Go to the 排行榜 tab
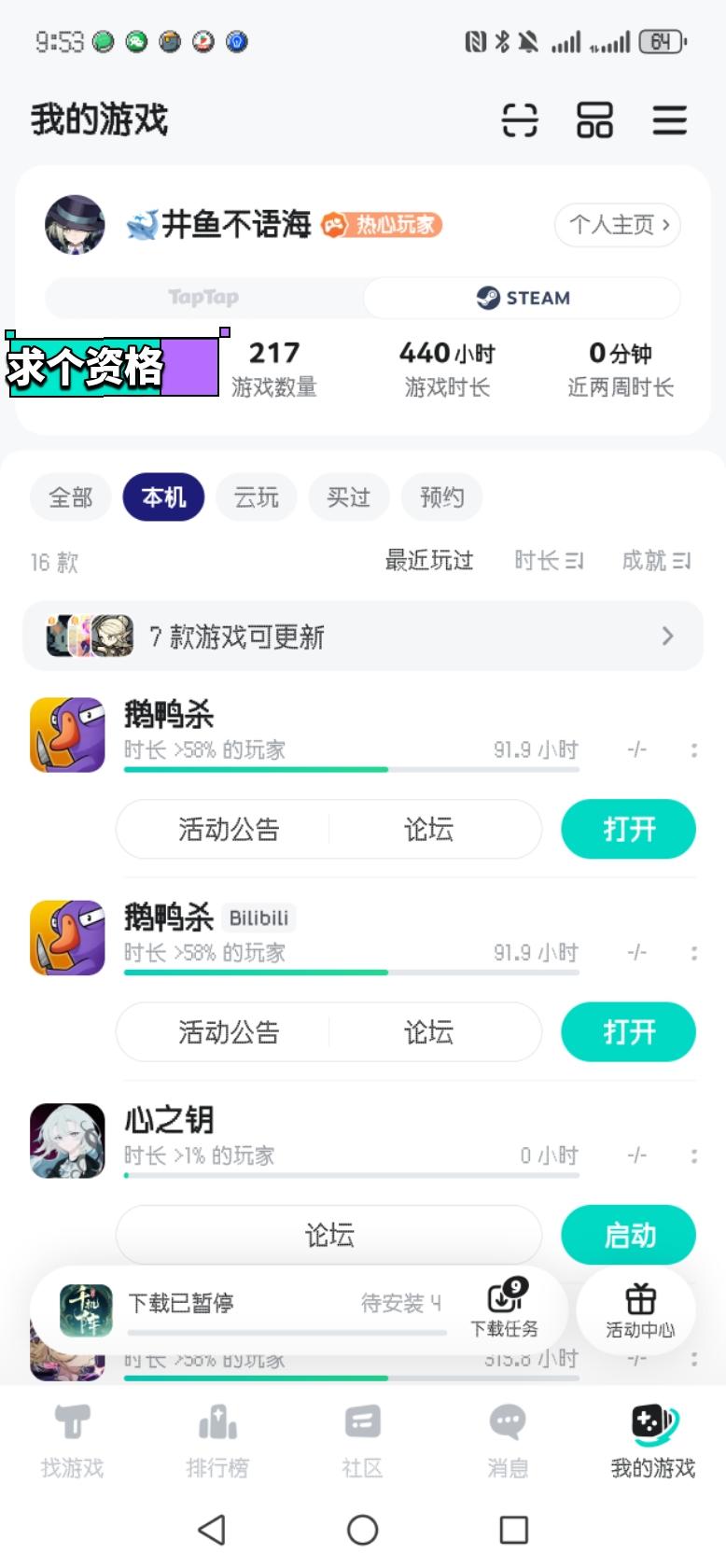The height and width of the screenshot is (1568, 726). [217, 1441]
